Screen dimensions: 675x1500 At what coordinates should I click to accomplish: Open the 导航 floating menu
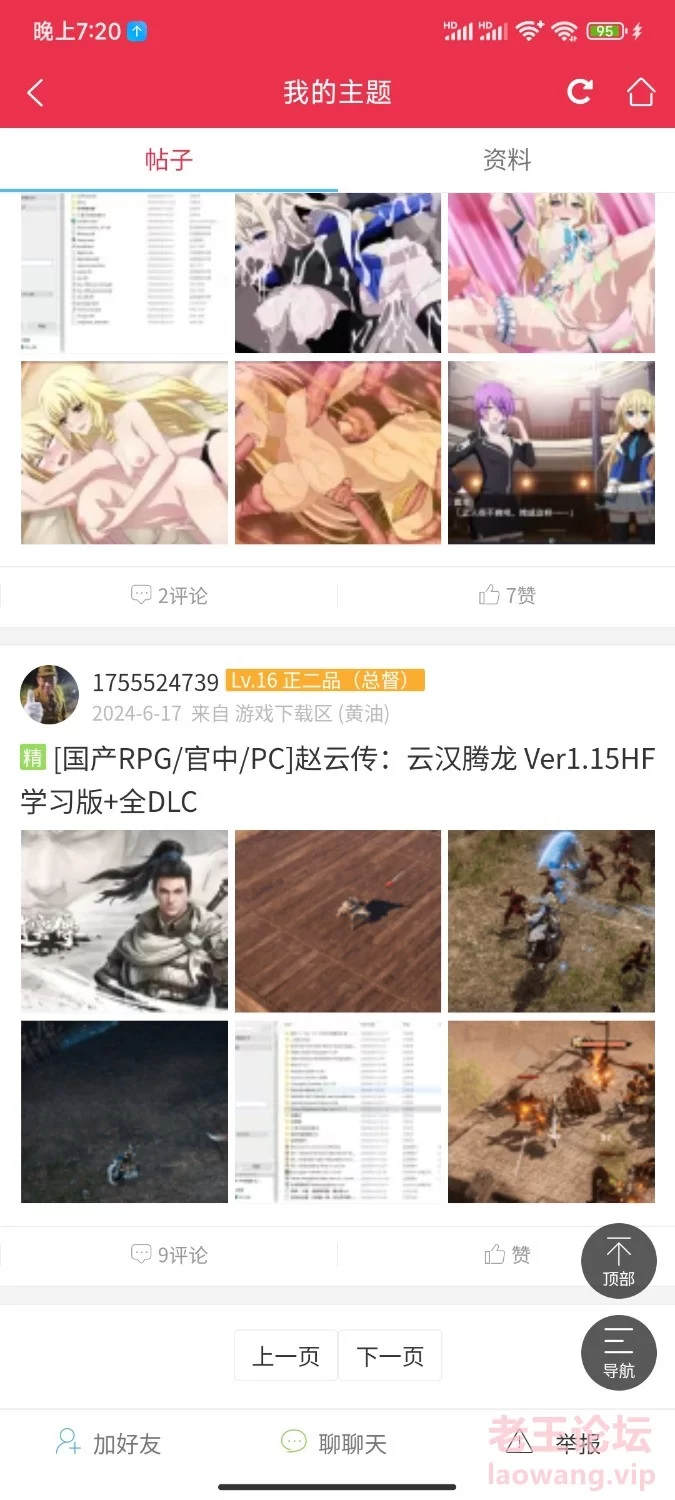[x=619, y=1353]
